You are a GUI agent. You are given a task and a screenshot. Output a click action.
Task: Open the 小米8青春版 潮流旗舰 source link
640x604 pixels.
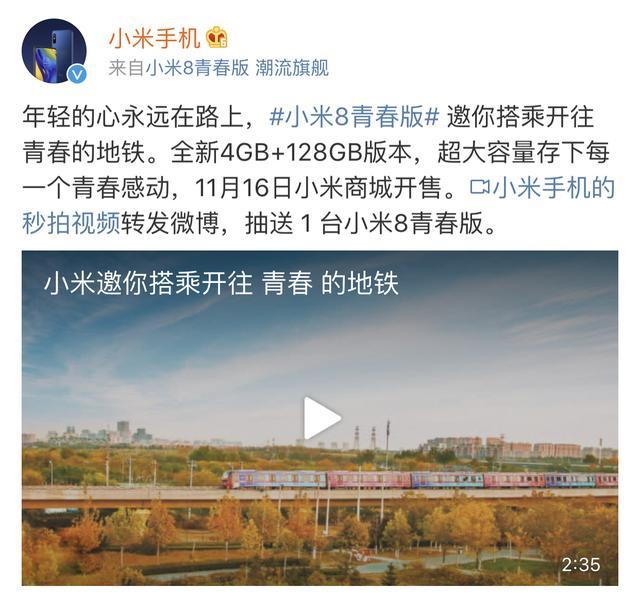(x=238, y=69)
